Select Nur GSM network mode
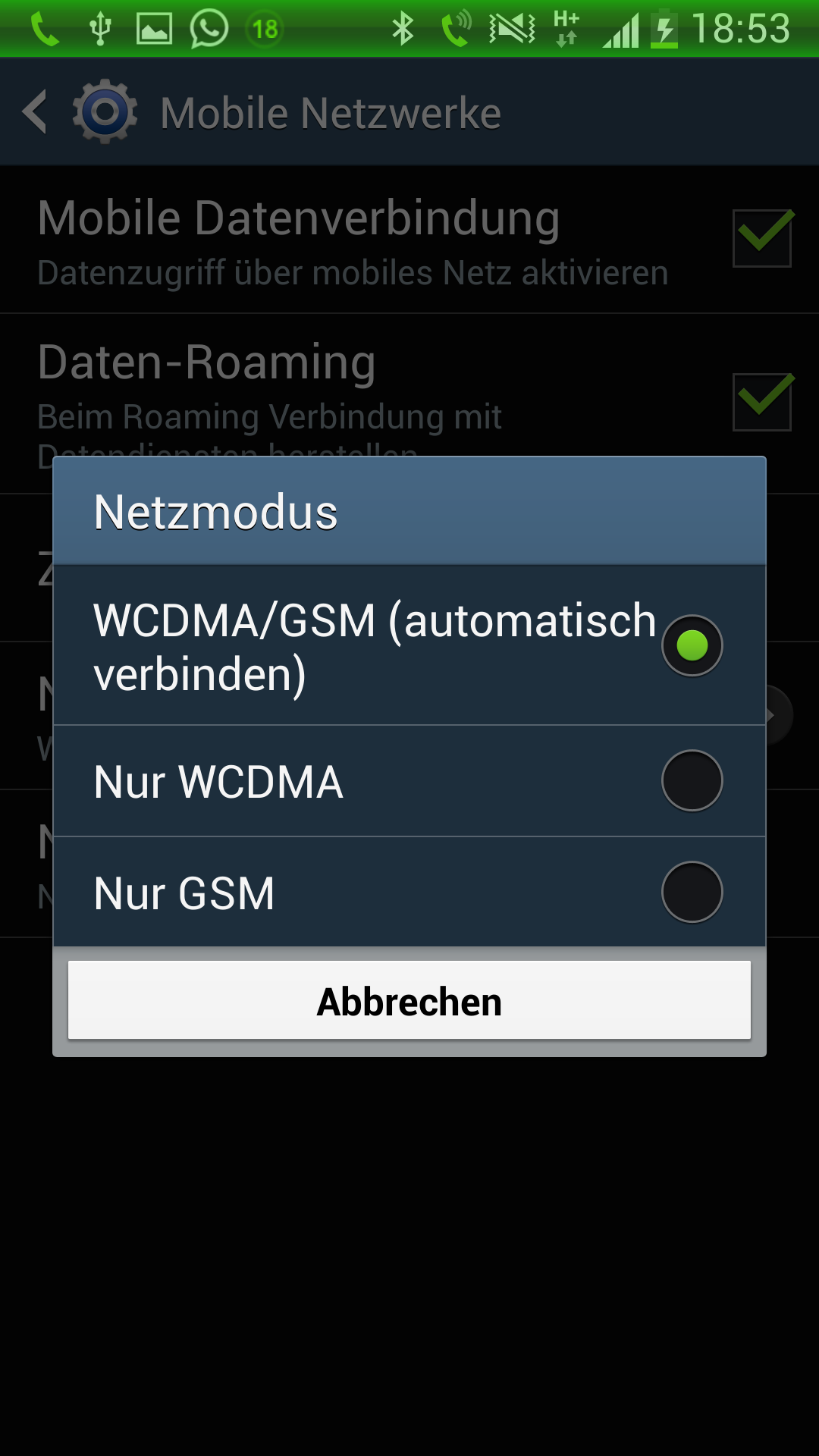The image size is (819, 1456). click(409, 892)
